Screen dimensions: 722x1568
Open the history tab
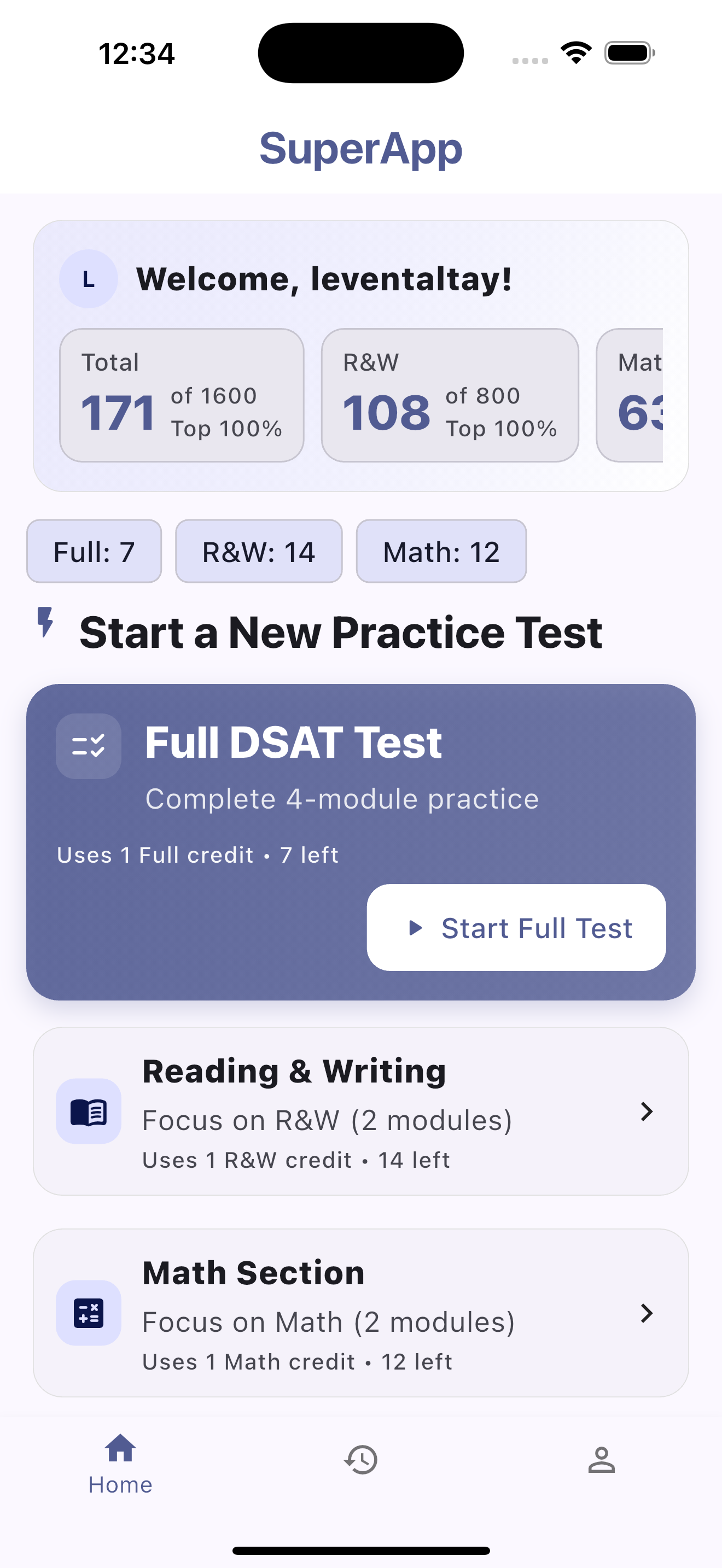pyautogui.click(x=361, y=1460)
